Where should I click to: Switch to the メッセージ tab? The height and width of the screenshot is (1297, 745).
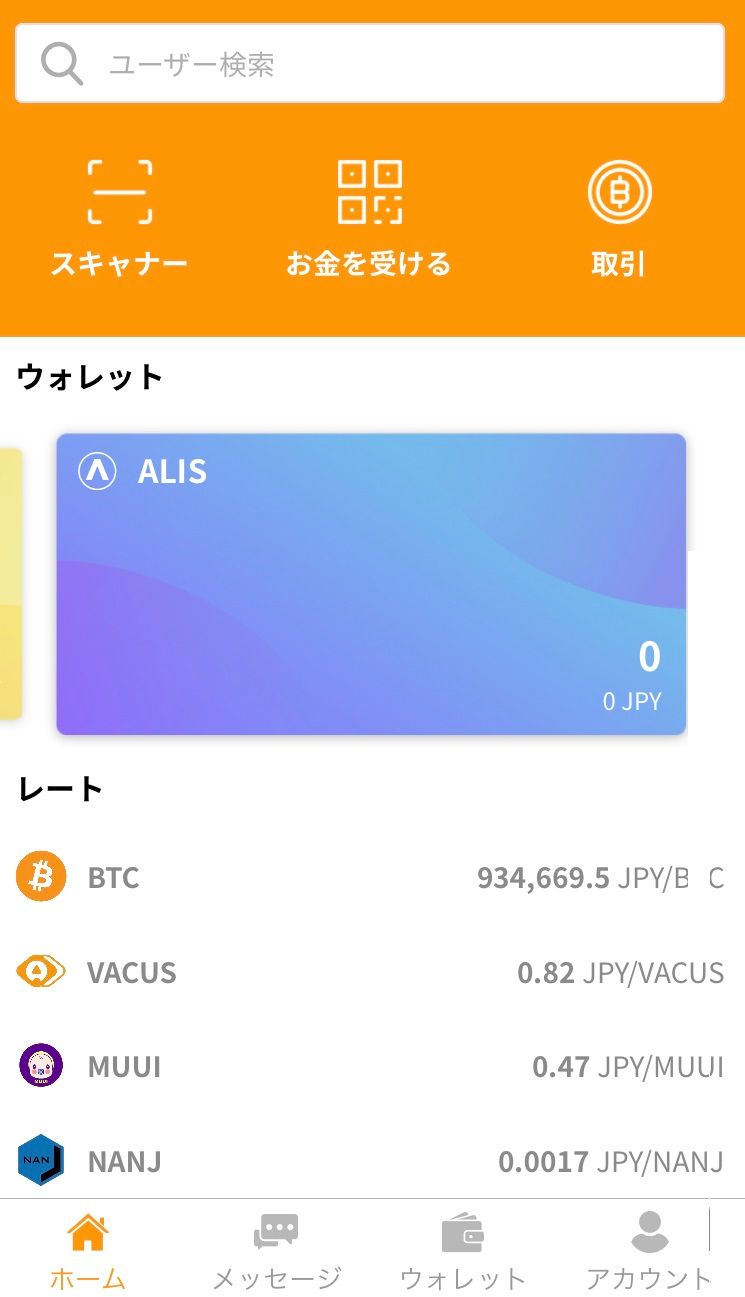pos(277,1250)
